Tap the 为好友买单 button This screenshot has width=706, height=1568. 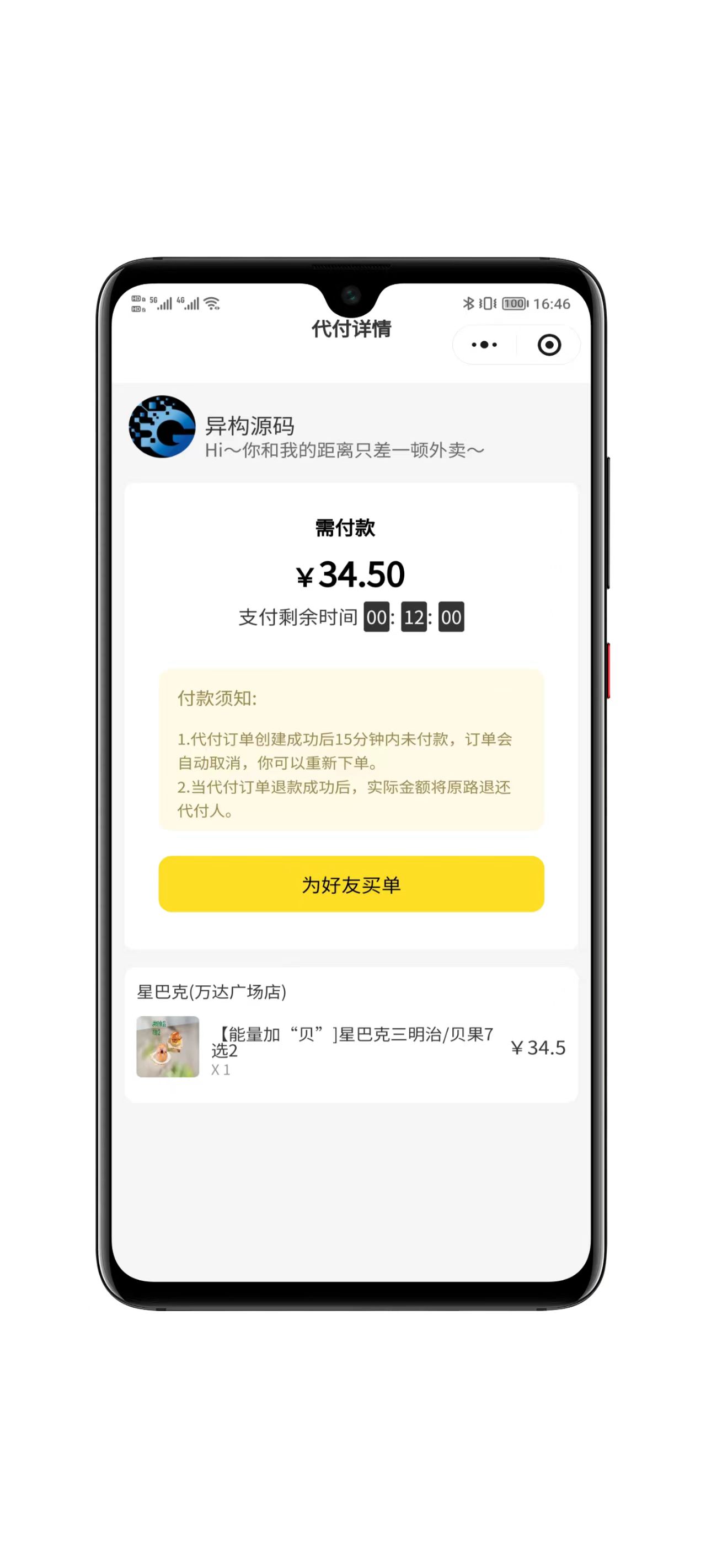(351, 884)
